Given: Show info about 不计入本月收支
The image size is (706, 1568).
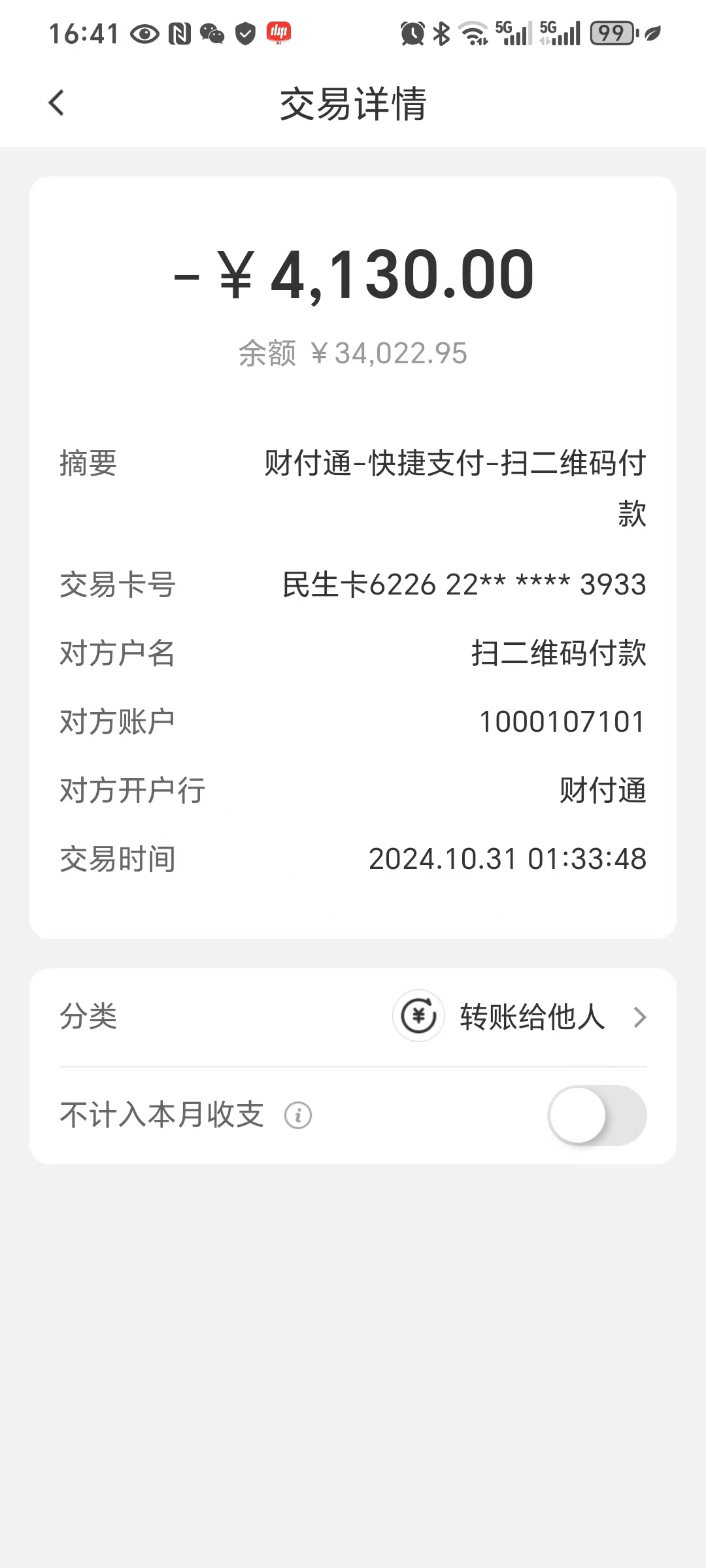Looking at the screenshot, I should 298,1115.
